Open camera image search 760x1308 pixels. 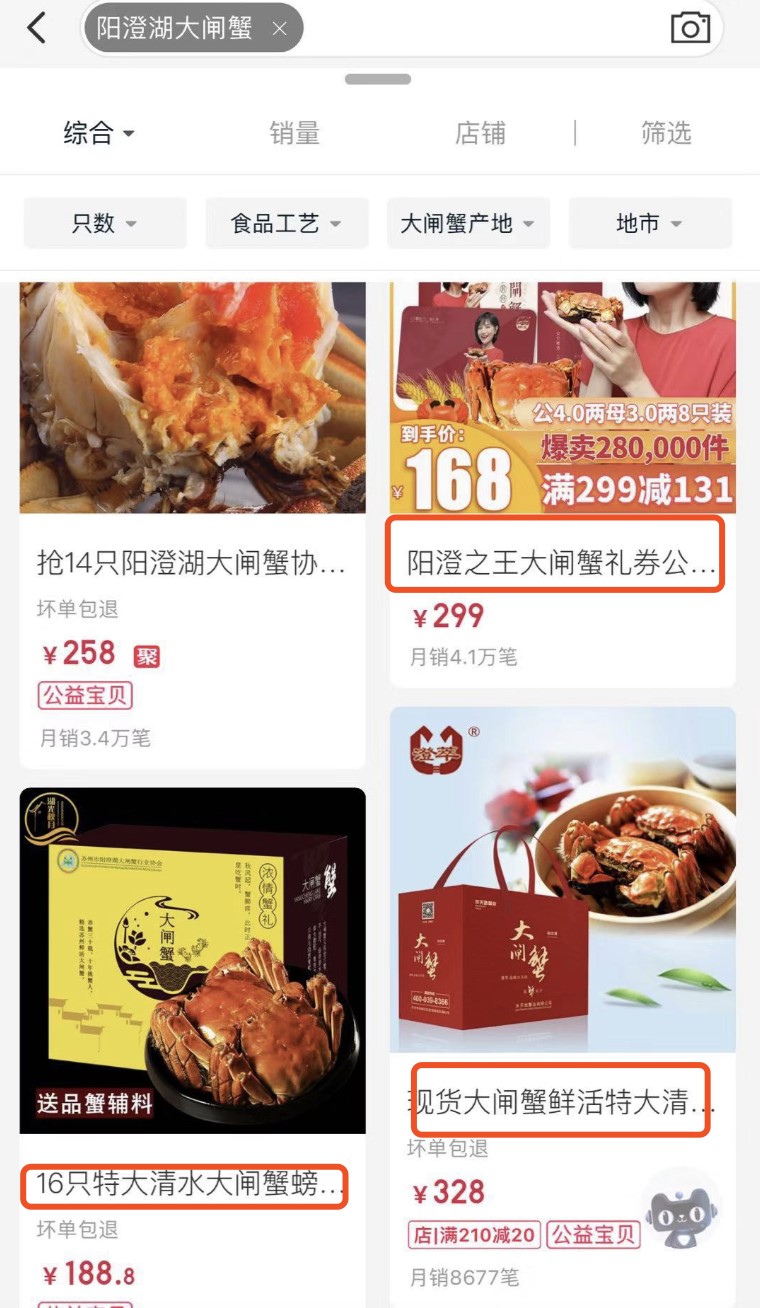click(690, 28)
